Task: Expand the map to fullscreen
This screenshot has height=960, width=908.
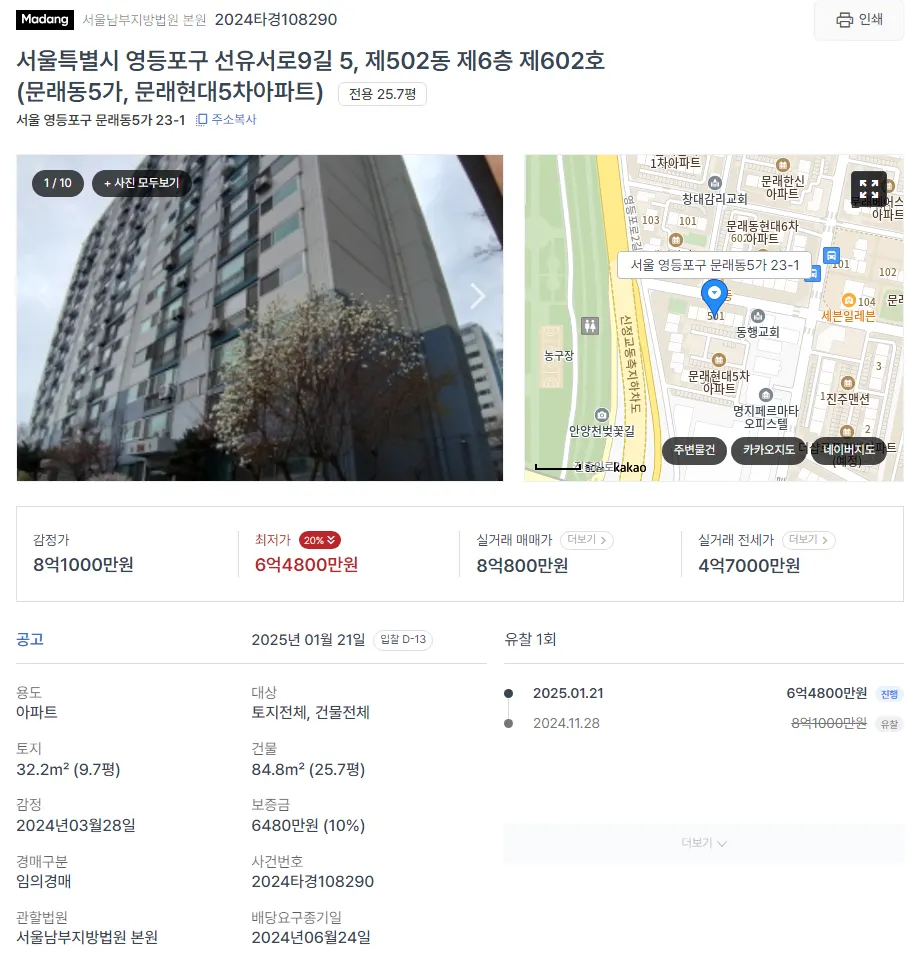Action: (x=868, y=189)
